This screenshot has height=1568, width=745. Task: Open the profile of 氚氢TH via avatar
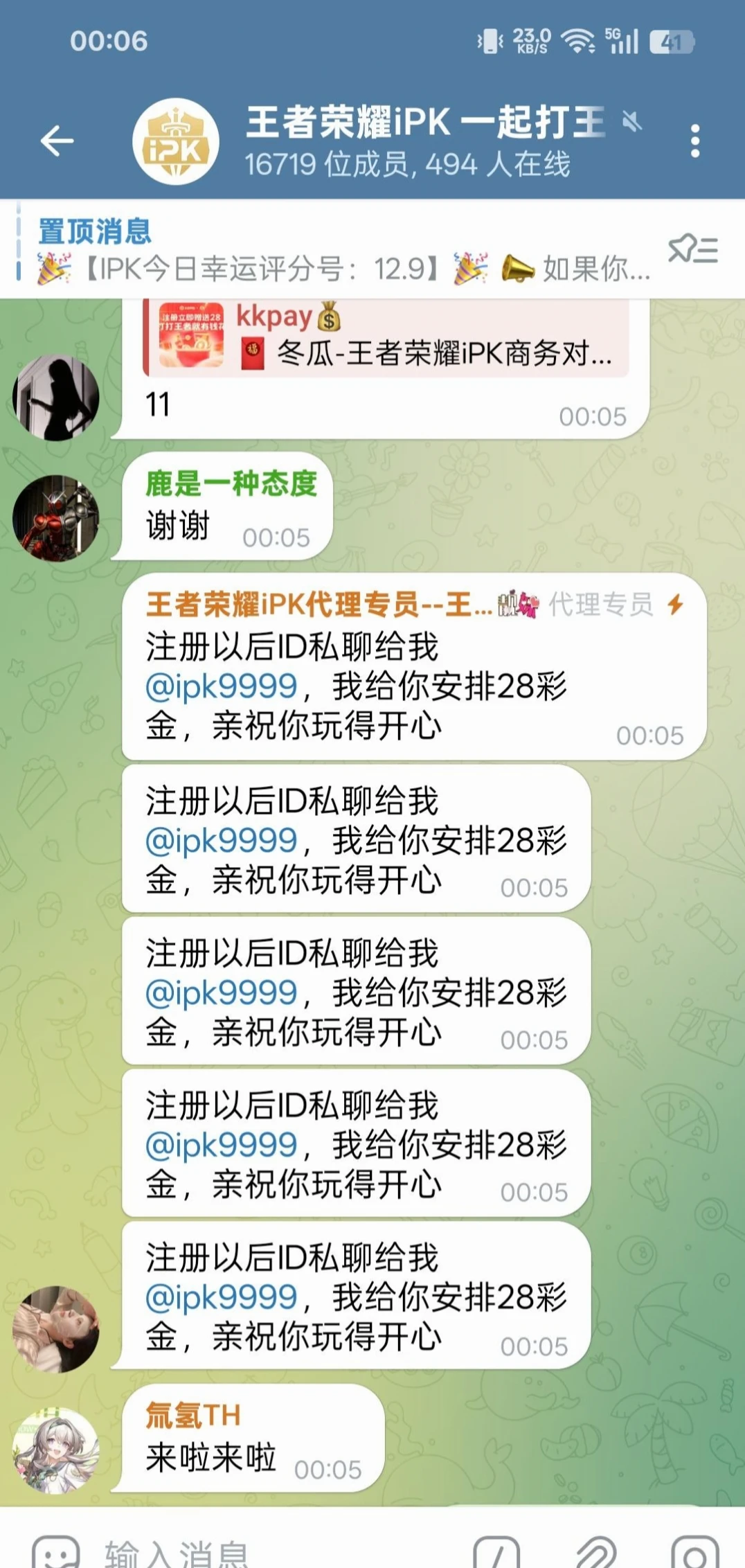[x=56, y=1450]
